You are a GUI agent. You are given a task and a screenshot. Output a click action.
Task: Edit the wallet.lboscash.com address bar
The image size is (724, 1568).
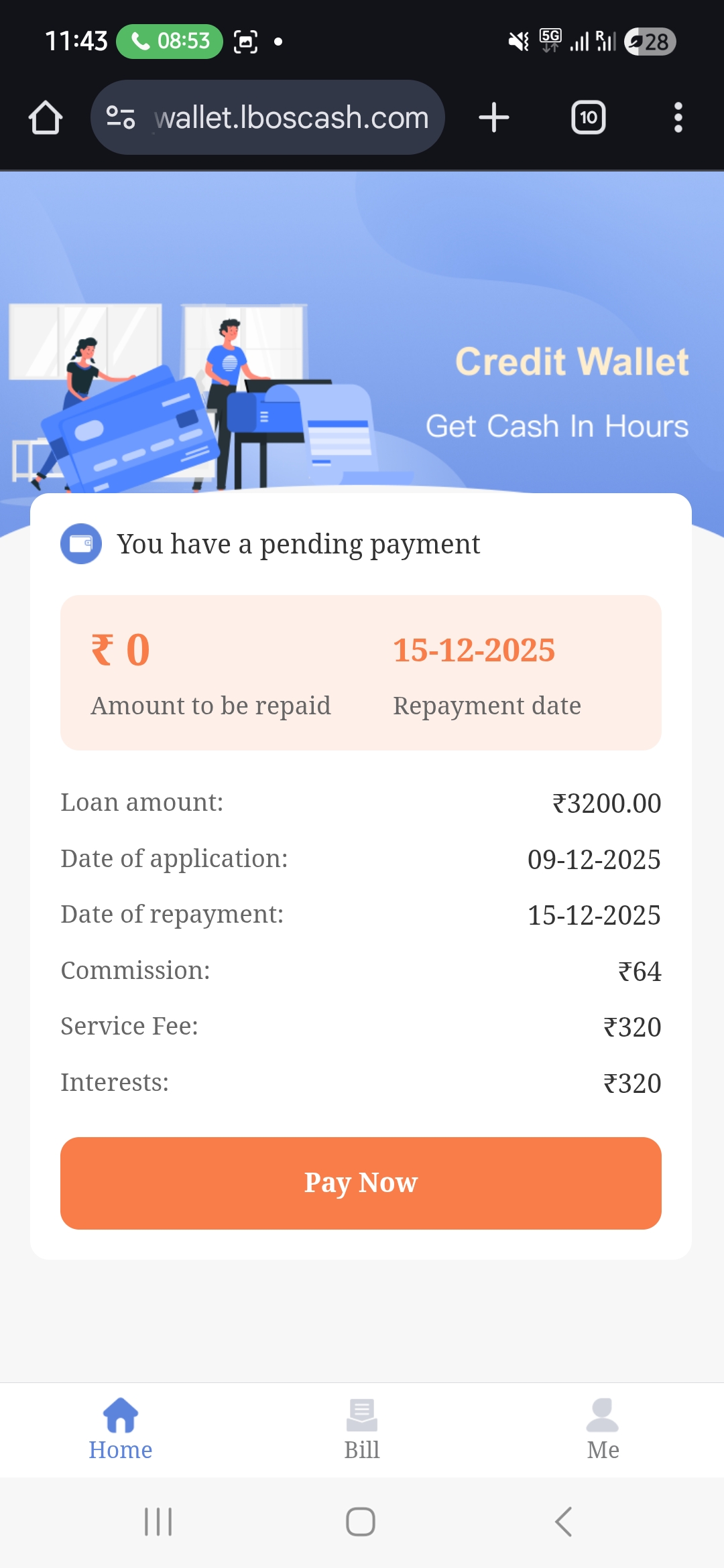point(291,118)
